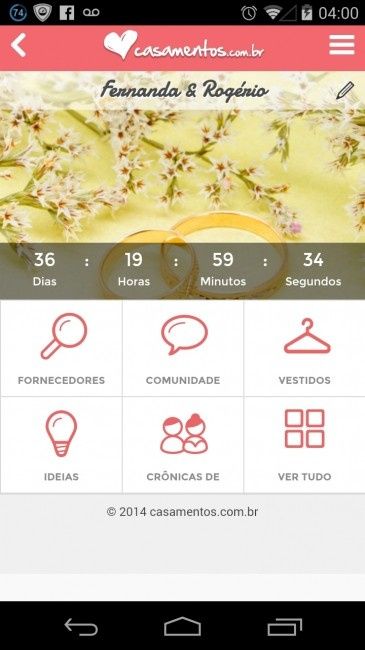Open Fornecedores search tile
The image size is (365, 650).
61,348
